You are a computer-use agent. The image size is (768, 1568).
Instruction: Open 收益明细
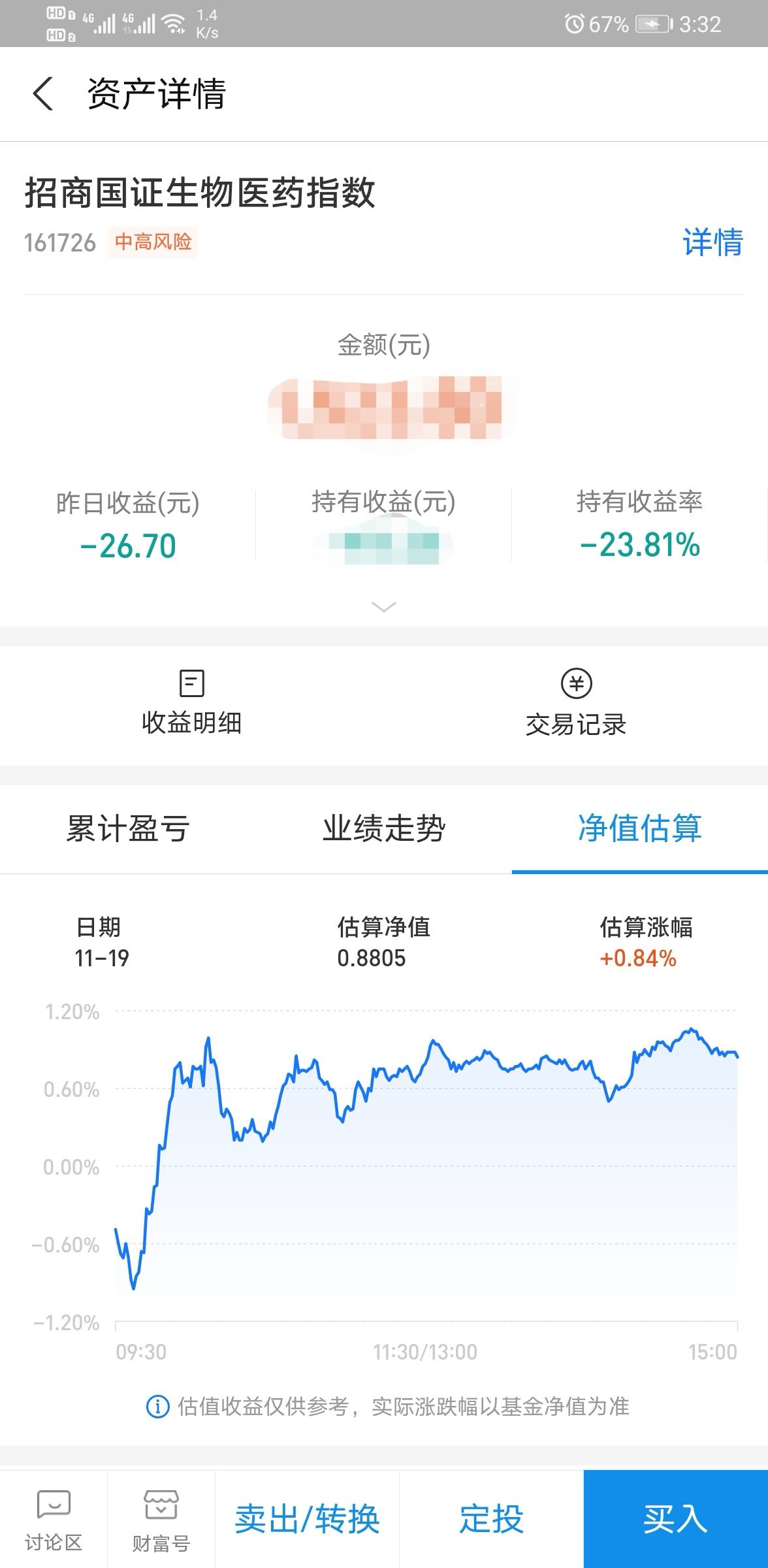(x=191, y=703)
